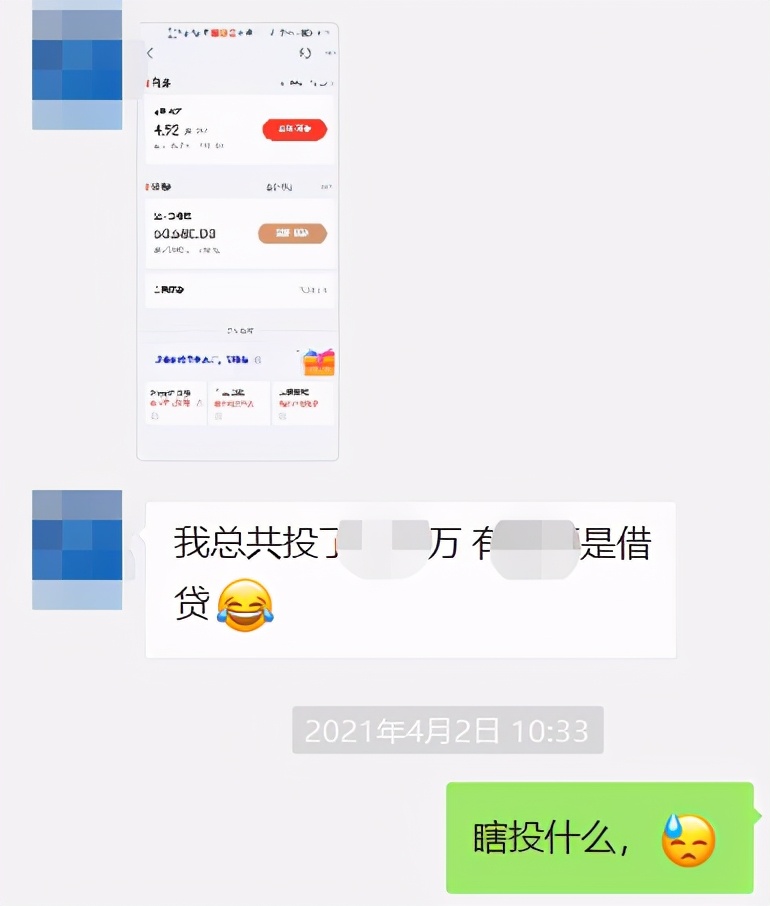The width and height of the screenshot is (770, 906).
Task: Tap the more options icon at the screenshot's top right
Action: [x=329, y=52]
